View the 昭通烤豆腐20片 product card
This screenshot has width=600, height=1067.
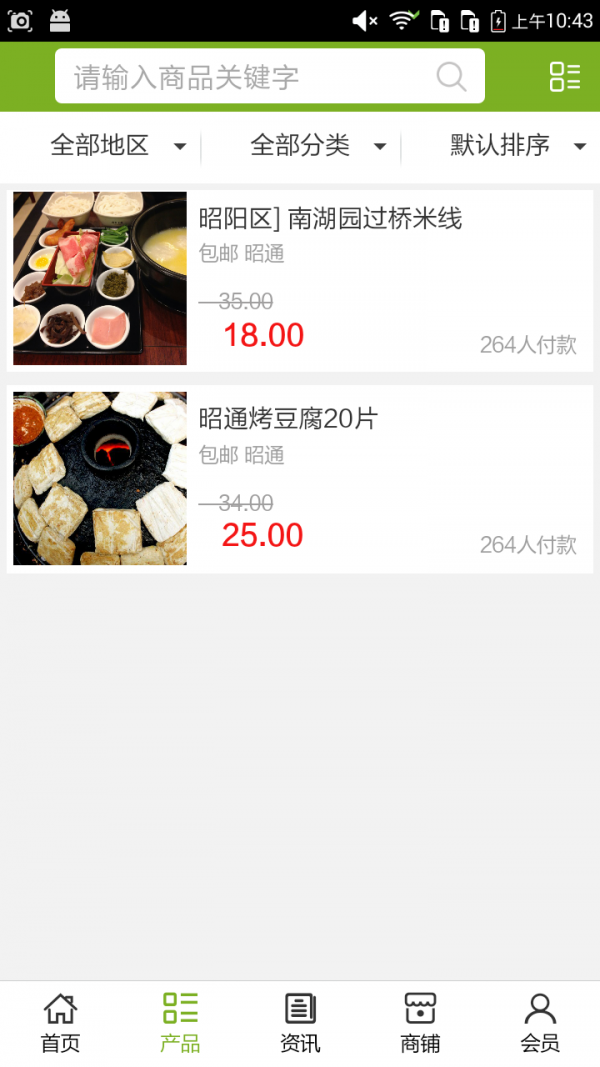pyautogui.click(x=300, y=479)
